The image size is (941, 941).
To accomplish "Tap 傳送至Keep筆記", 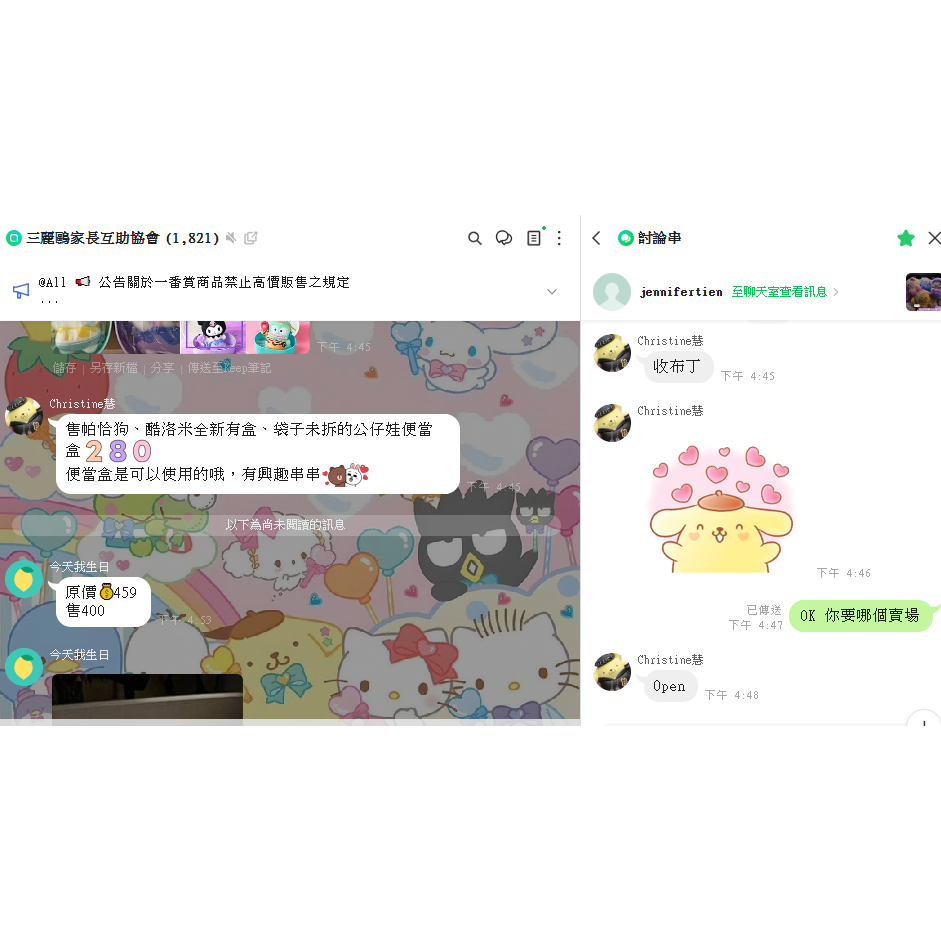I will point(228,368).
